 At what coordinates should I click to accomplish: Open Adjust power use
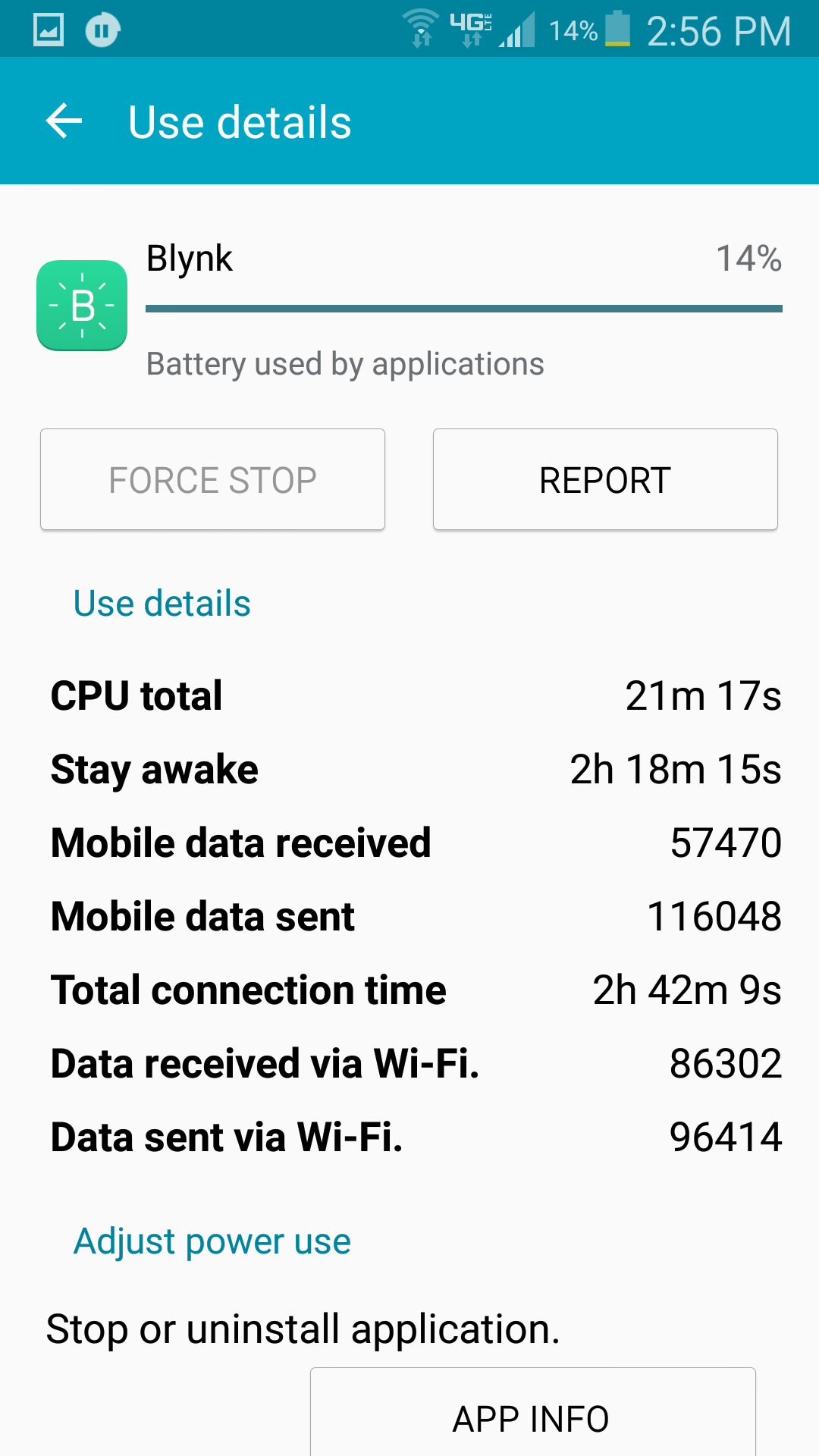click(211, 1240)
